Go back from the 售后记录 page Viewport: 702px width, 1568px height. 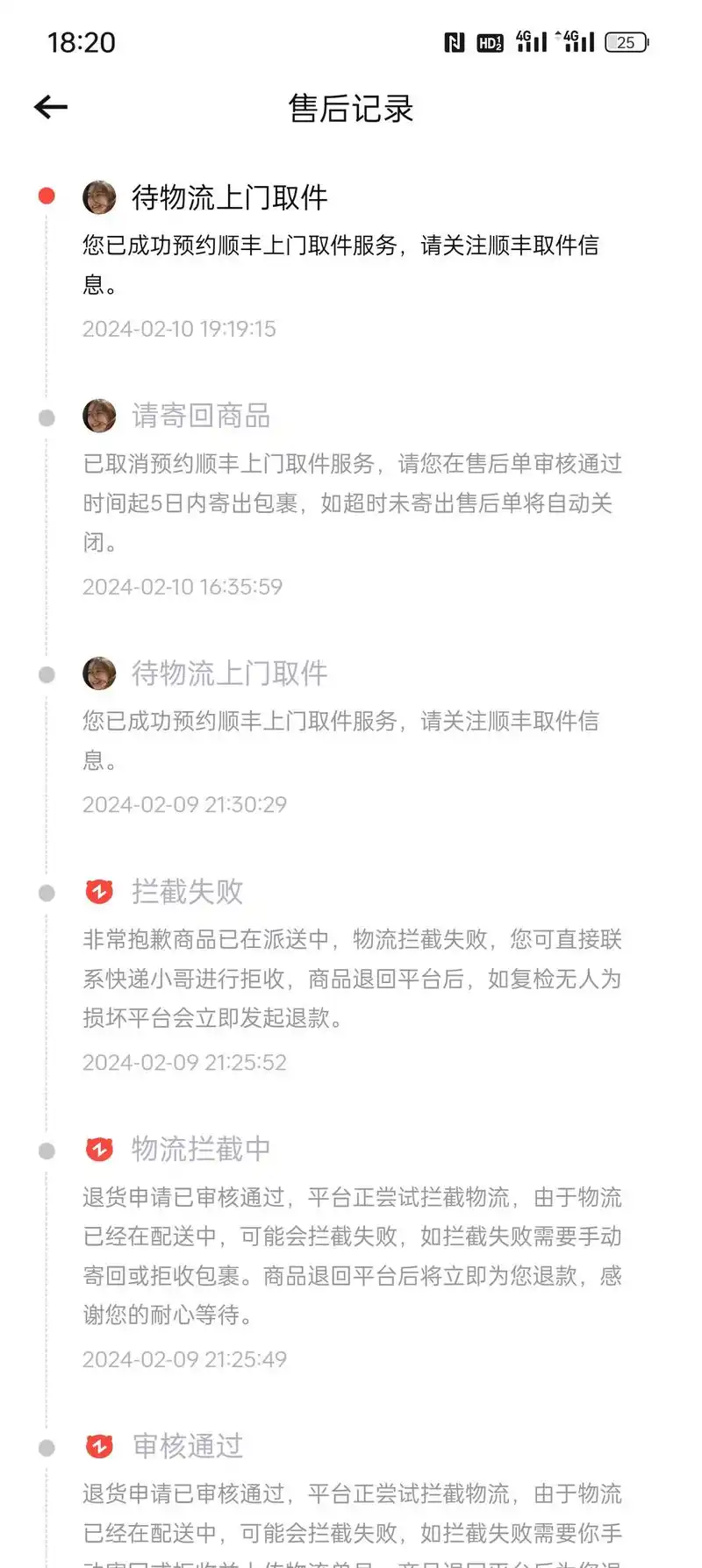pyautogui.click(x=51, y=108)
